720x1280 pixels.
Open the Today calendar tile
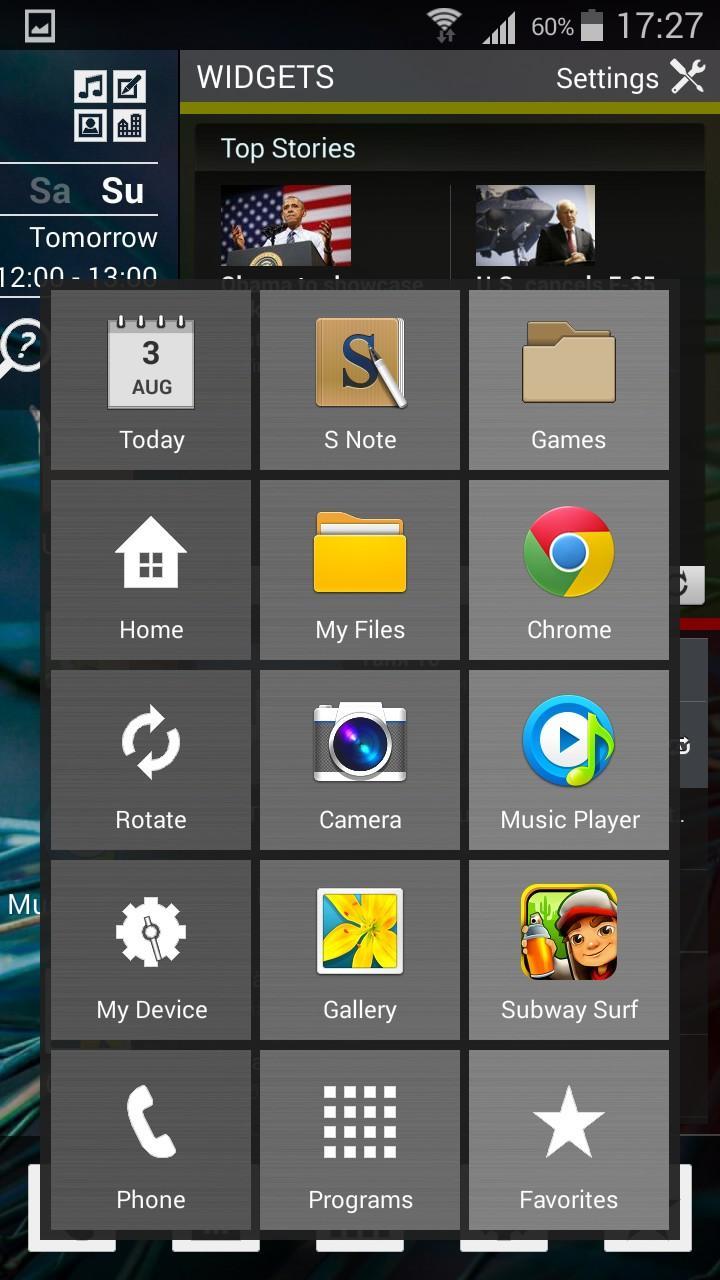(151, 380)
